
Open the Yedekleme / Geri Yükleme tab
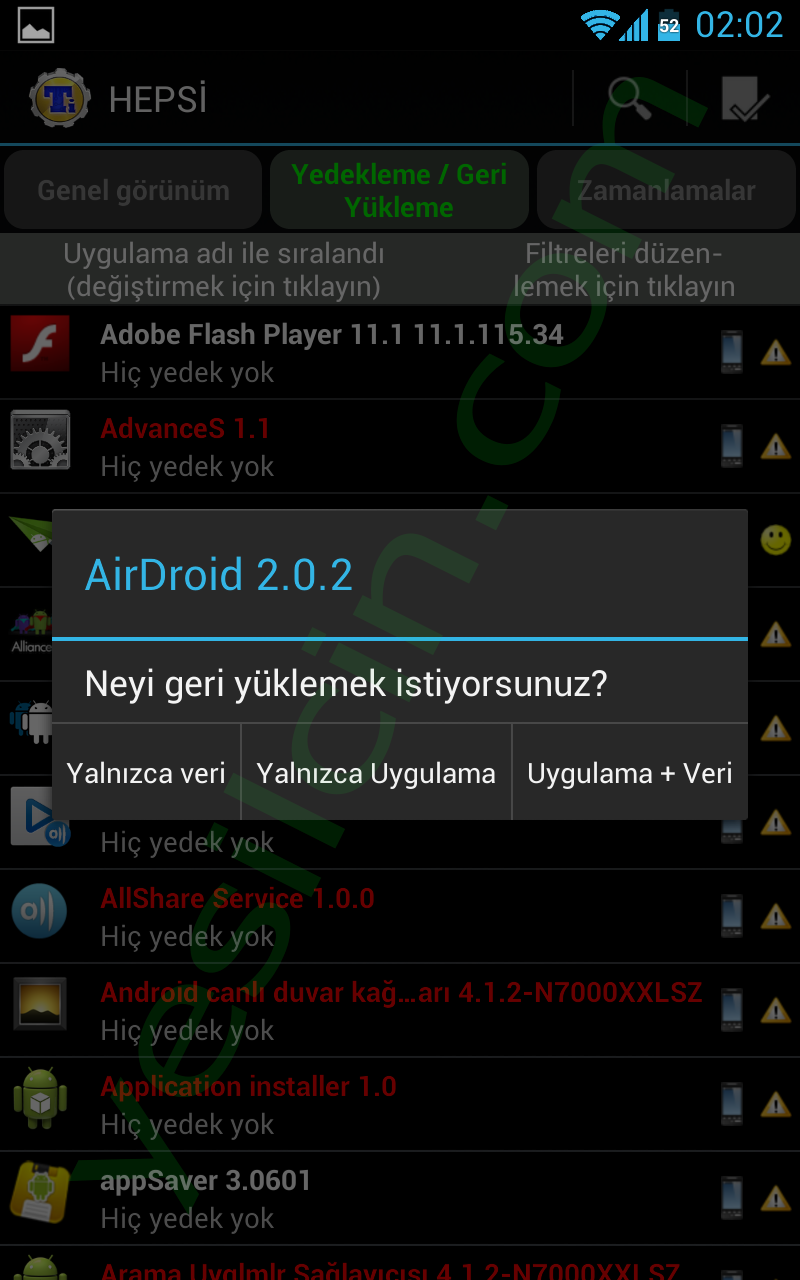(399, 190)
